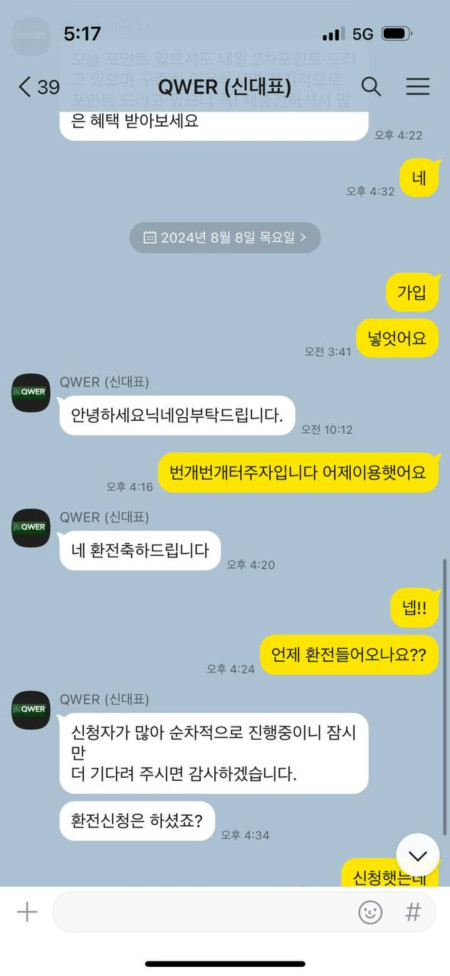Open the 2024년 8월 8일 date picker
Screen dimensions: 450x976
225,237
